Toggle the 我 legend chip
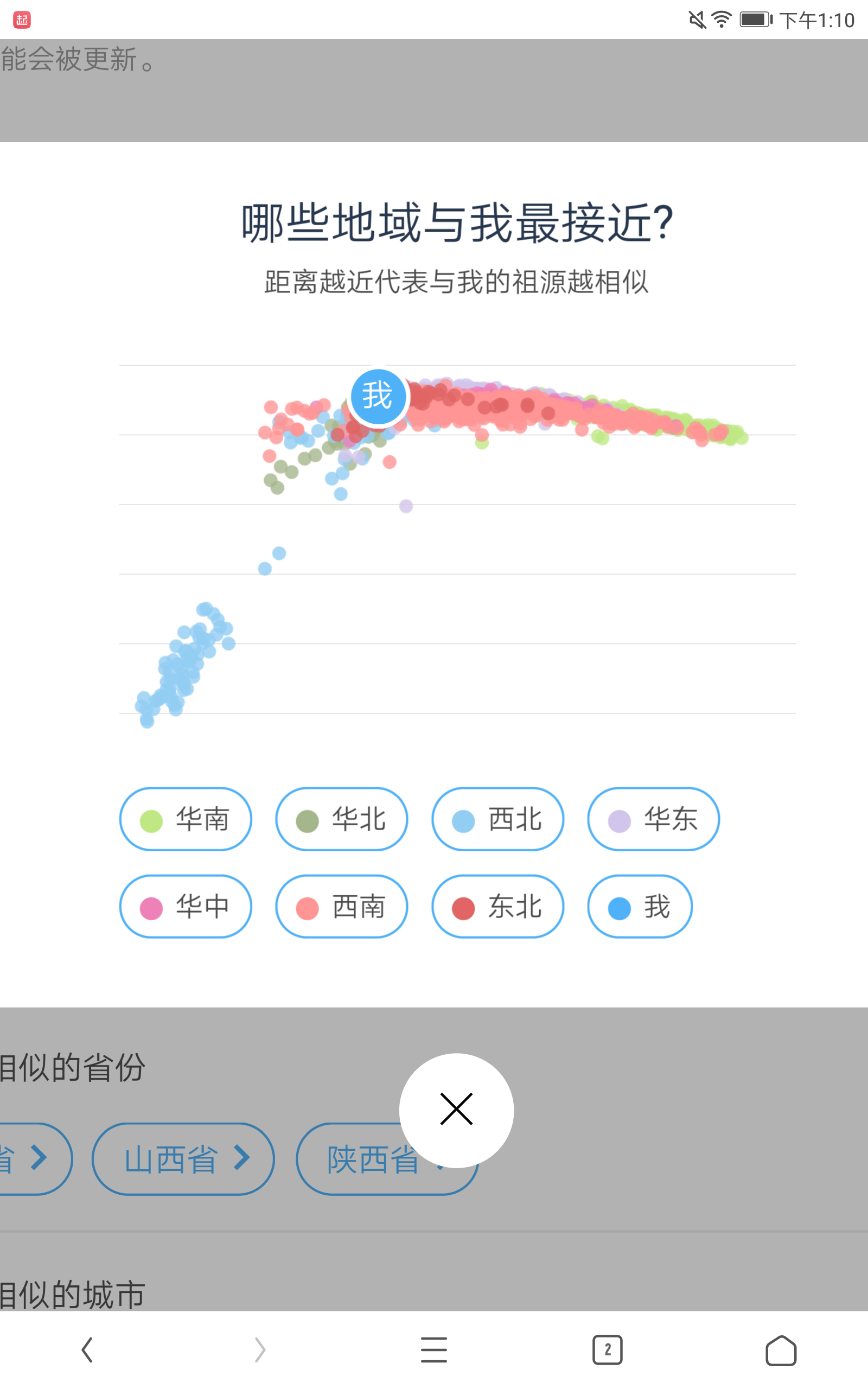 click(x=640, y=906)
